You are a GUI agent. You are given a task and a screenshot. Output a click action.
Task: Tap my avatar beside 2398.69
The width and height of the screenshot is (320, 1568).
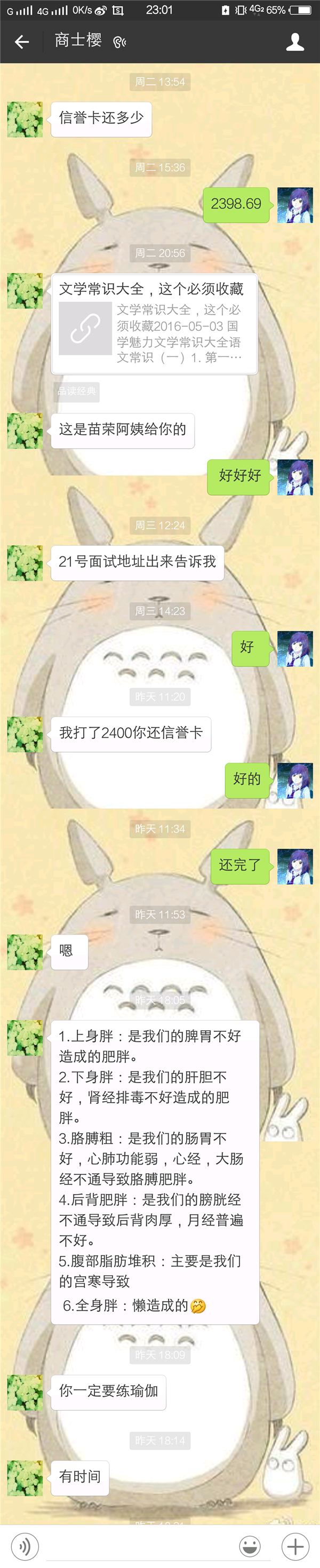pos(295,205)
